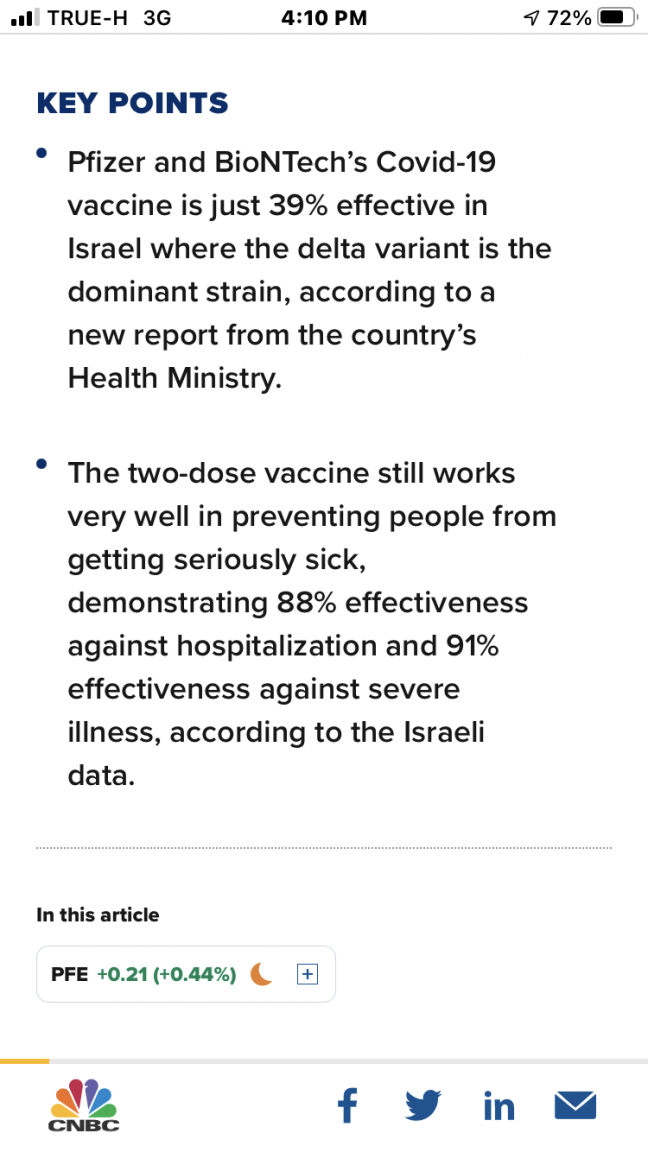This screenshot has width=648, height=1152.
Task: Share article on Facebook
Action: tap(347, 1105)
